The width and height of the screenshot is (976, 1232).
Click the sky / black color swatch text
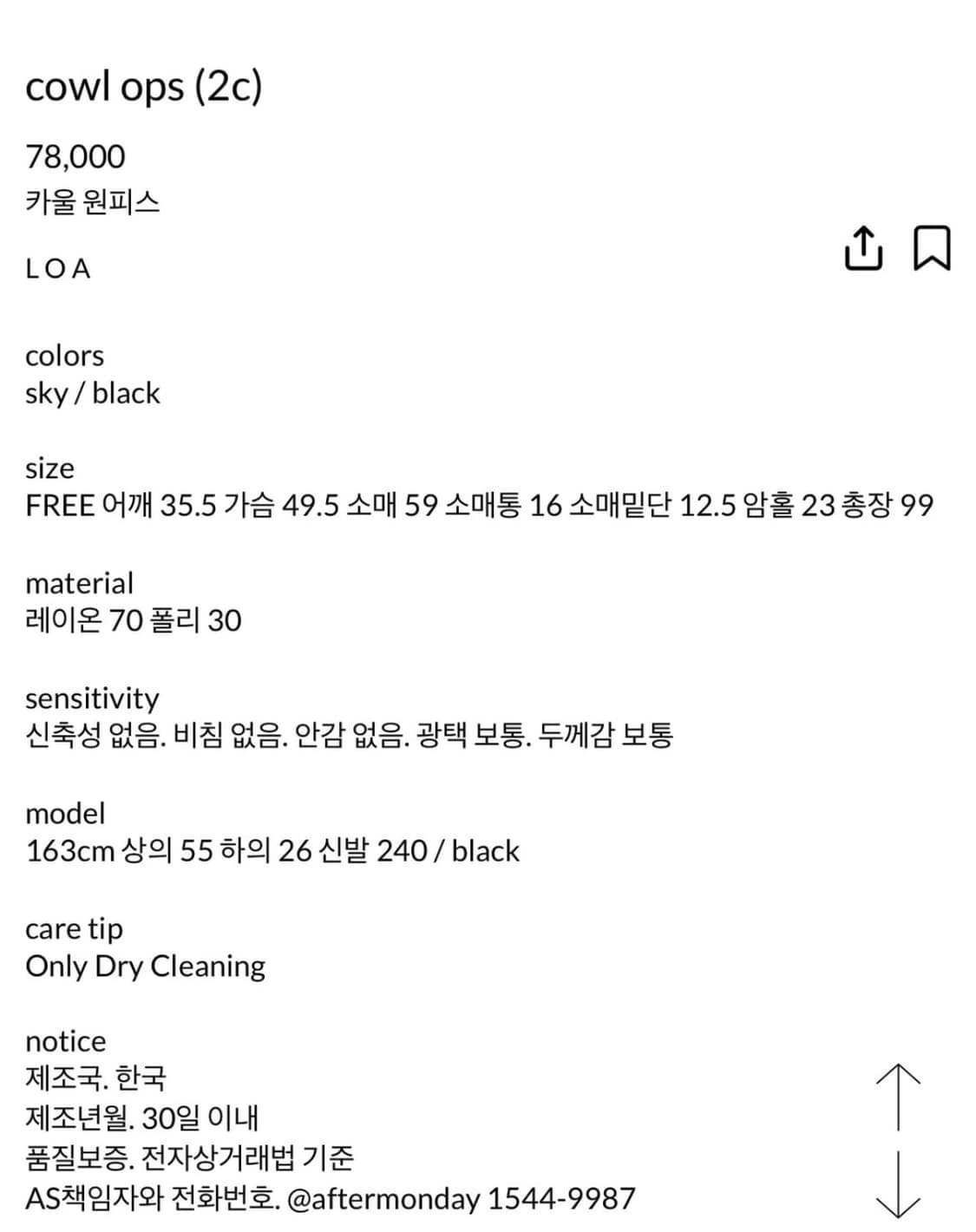pyautogui.click(x=92, y=393)
